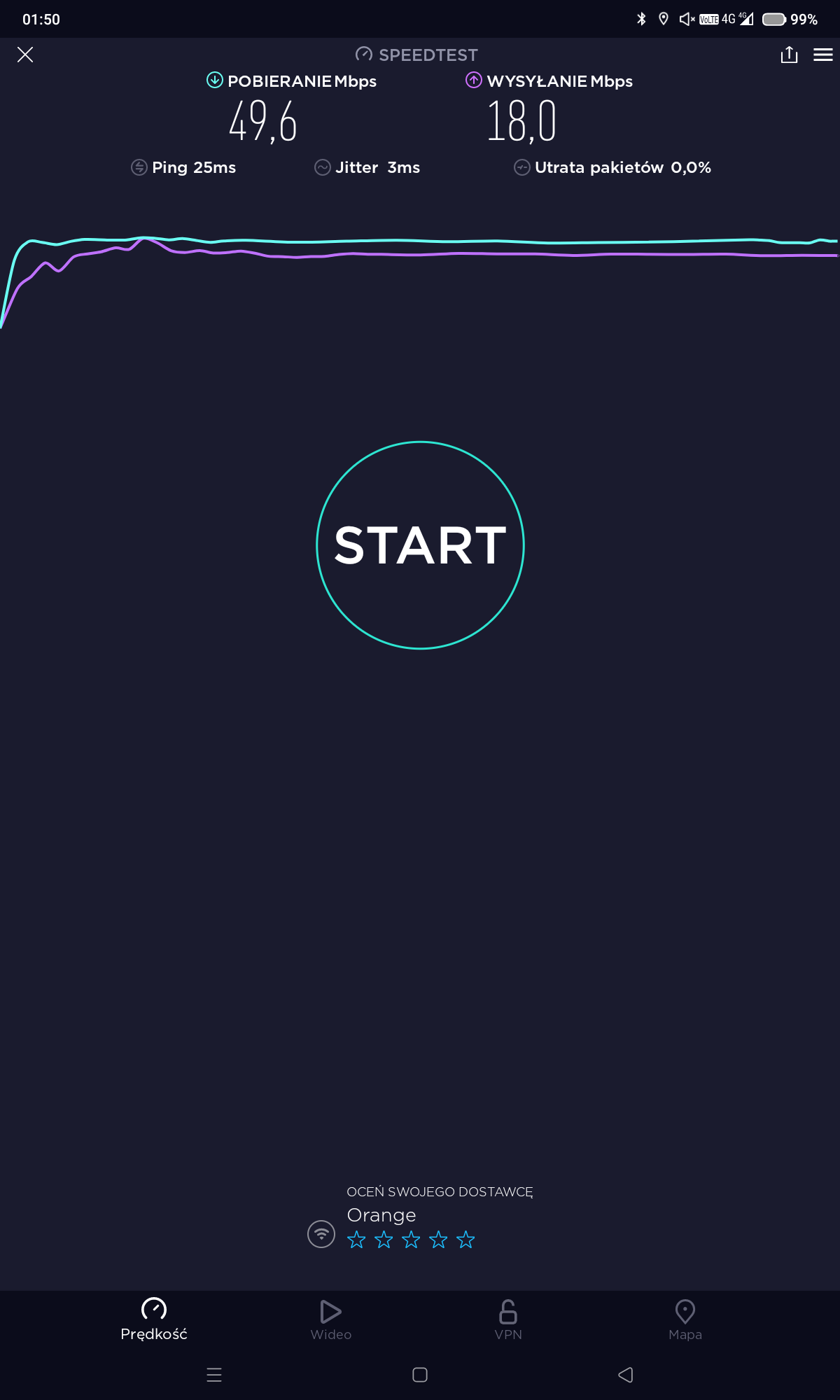840x1400 pixels.
Task: Open the VPN tab
Action: pyautogui.click(x=508, y=1319)
